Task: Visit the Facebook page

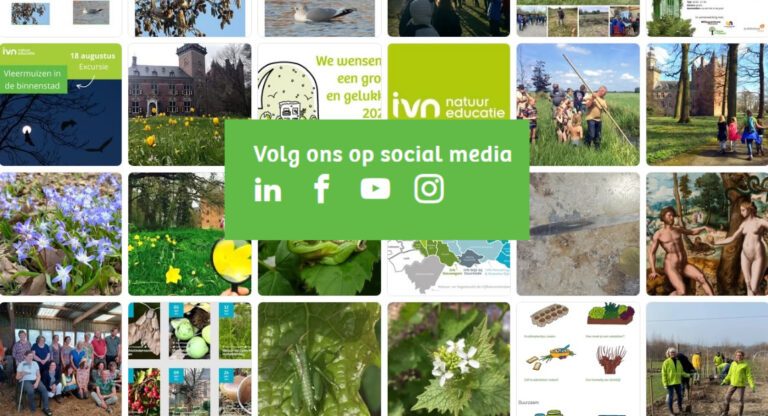Action: pos(321,189)
